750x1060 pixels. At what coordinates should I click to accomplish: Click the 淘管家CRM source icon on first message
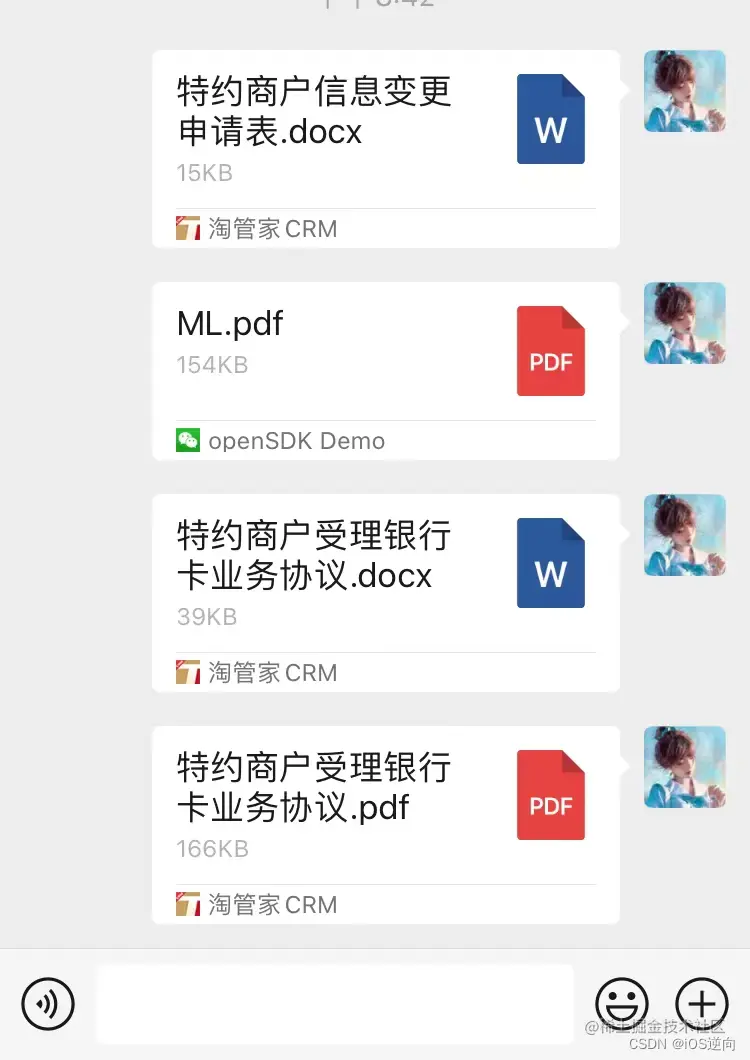pos(189,228)
